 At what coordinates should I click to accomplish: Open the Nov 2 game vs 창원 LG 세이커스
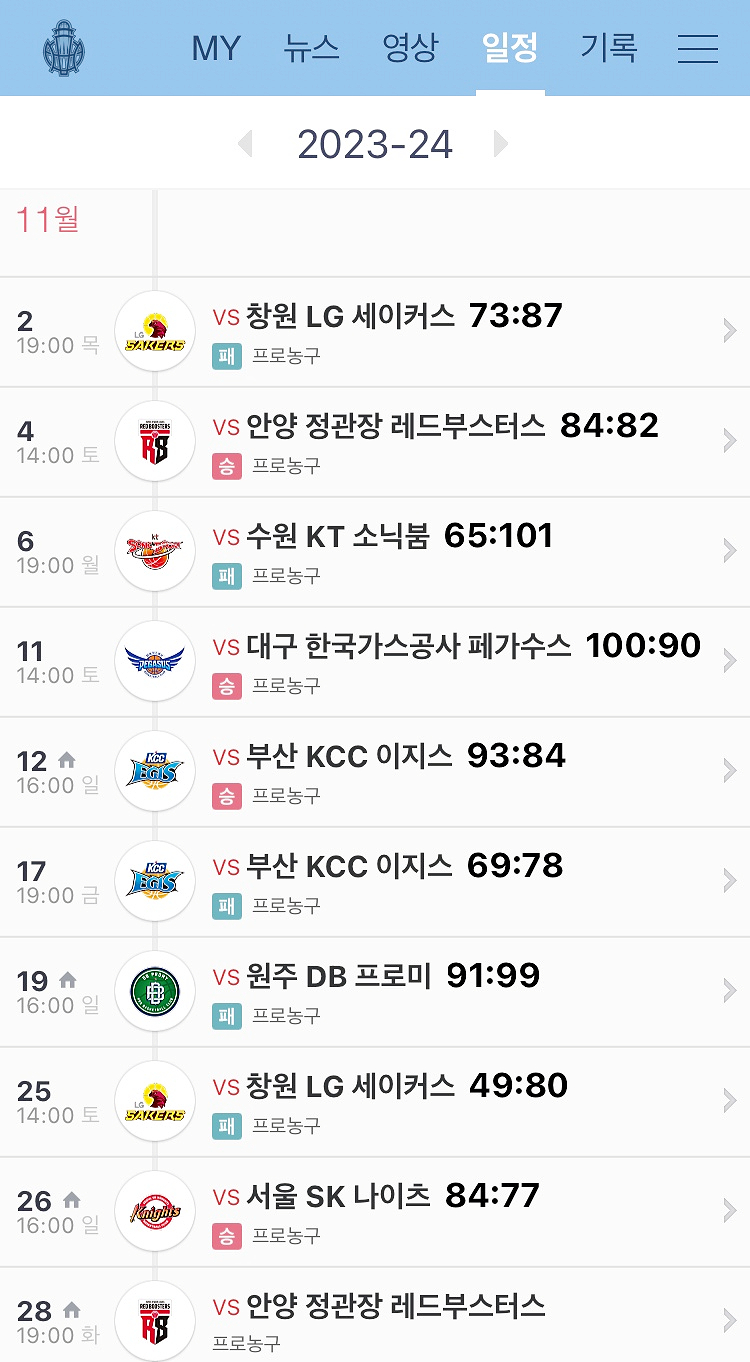400,332
